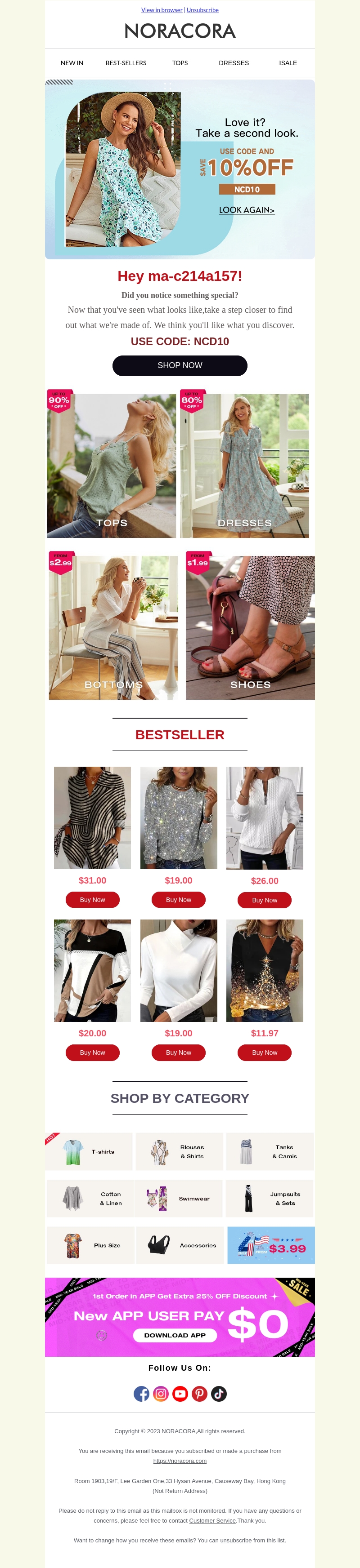
Task: Select the Swimwear category
Action: pyautogui.click(x=179, y=1199)
